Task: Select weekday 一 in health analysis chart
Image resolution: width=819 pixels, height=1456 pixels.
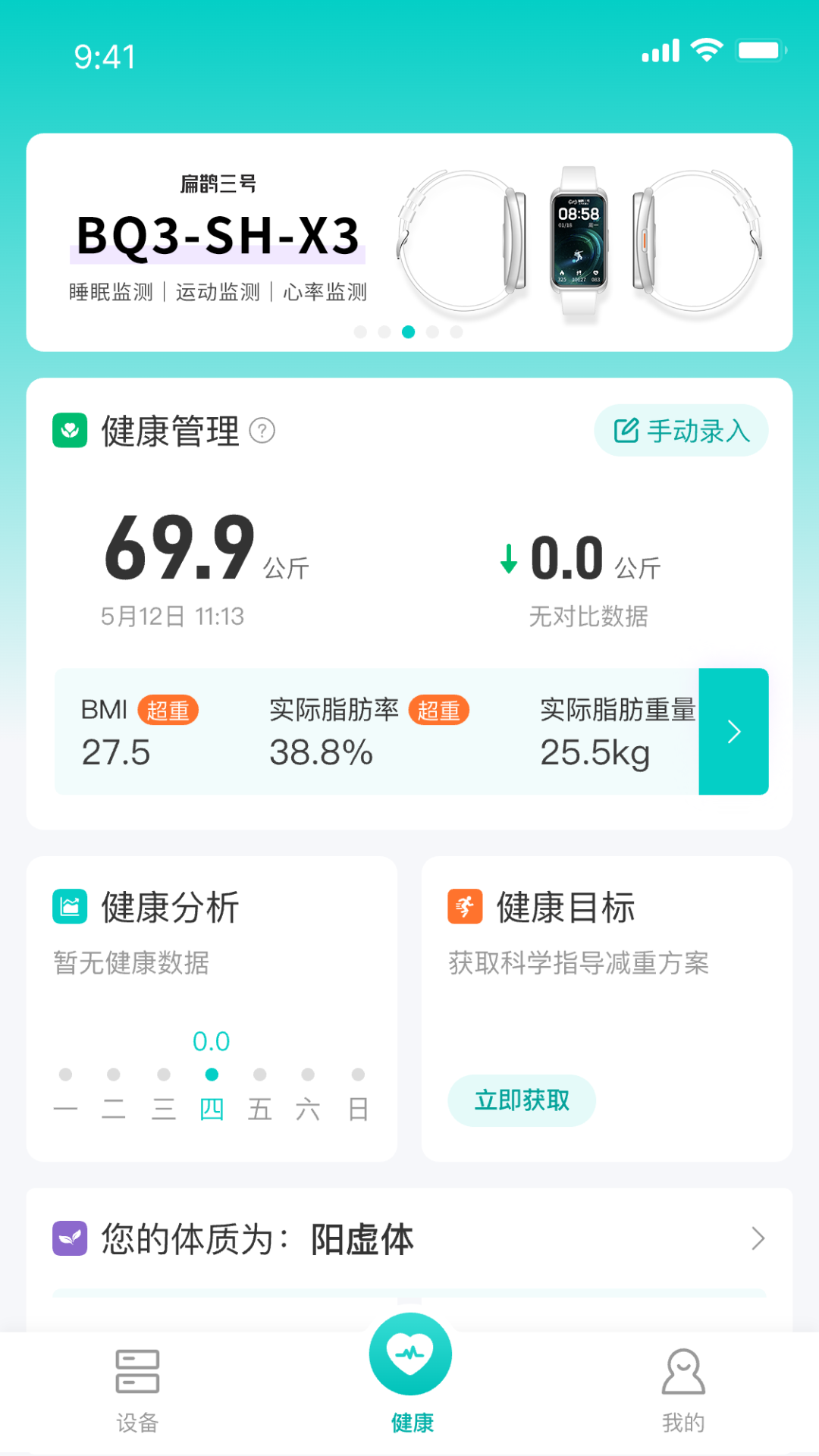Action: pos(65,1109)
